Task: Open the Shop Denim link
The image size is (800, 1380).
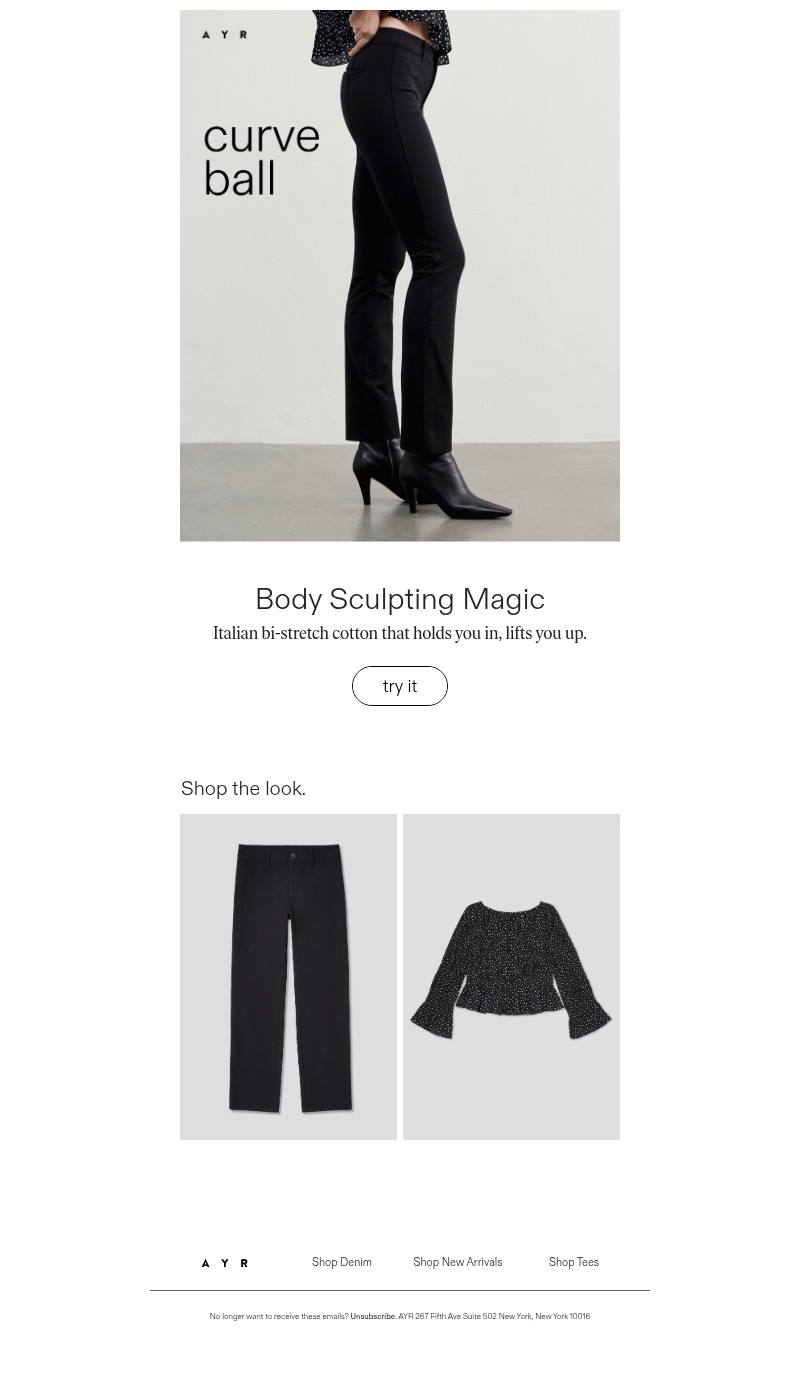Action: pos(341,1262)
